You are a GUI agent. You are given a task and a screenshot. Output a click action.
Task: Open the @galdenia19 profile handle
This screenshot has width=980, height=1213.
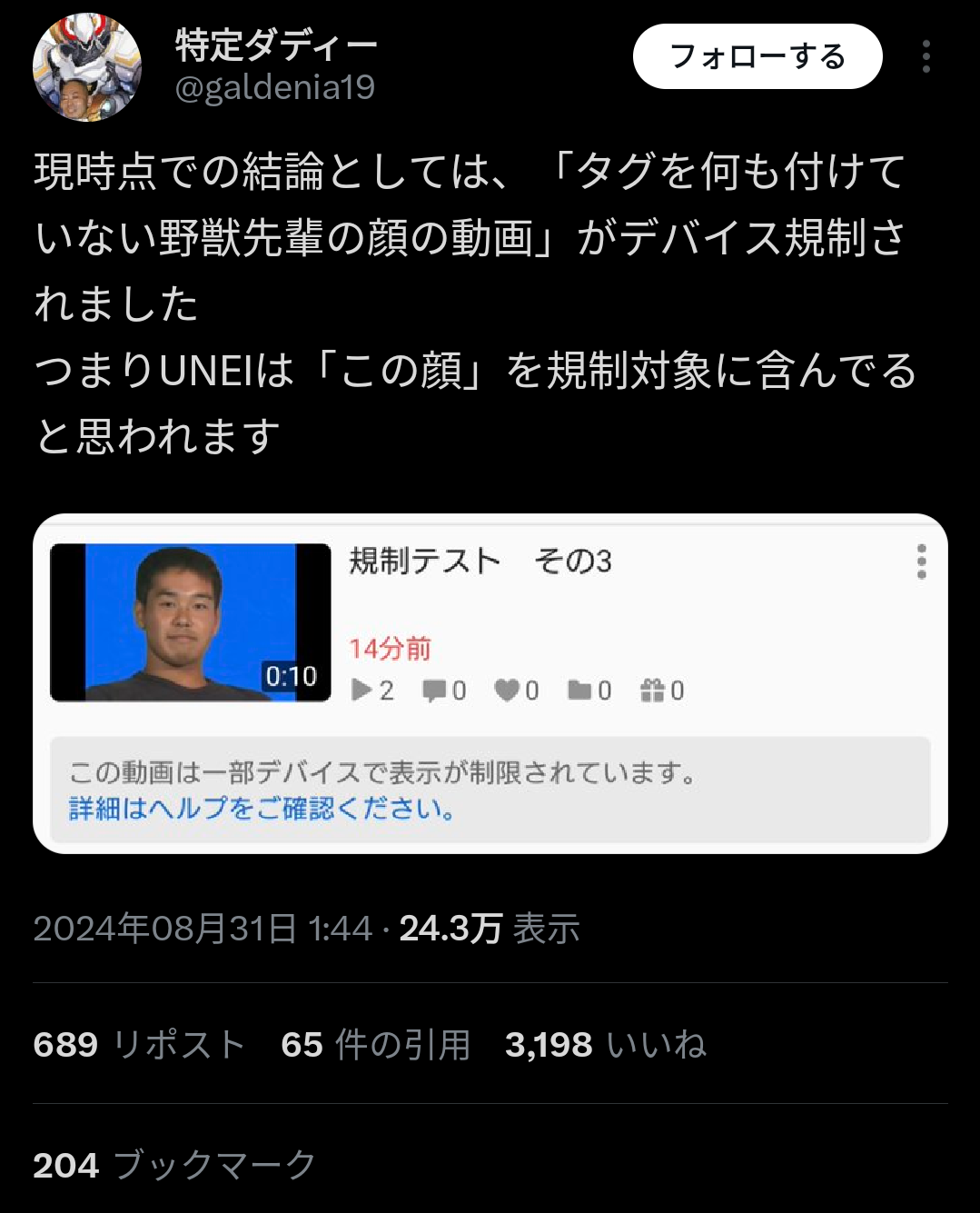point(274,87)
